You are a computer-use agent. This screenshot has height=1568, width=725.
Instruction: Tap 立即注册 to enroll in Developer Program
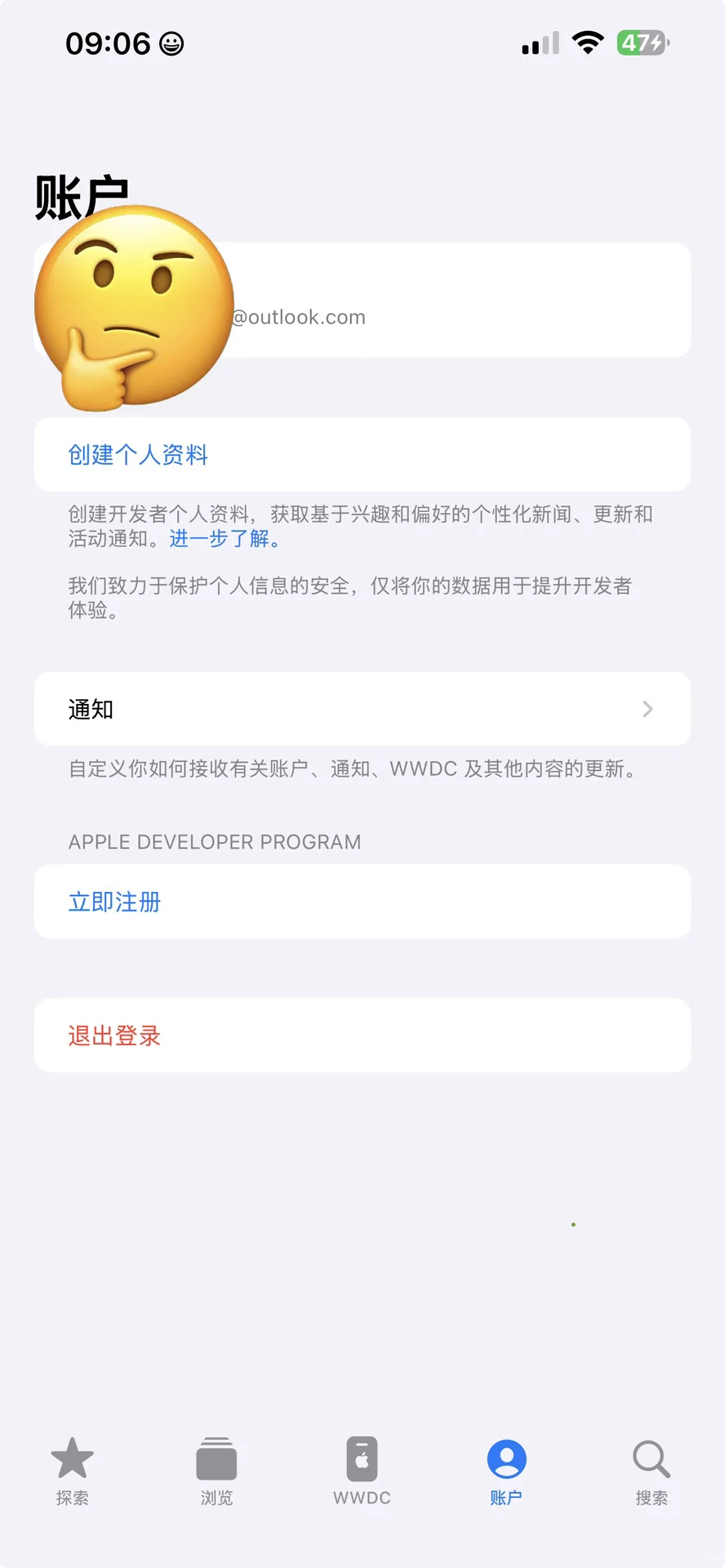[114, 902]
